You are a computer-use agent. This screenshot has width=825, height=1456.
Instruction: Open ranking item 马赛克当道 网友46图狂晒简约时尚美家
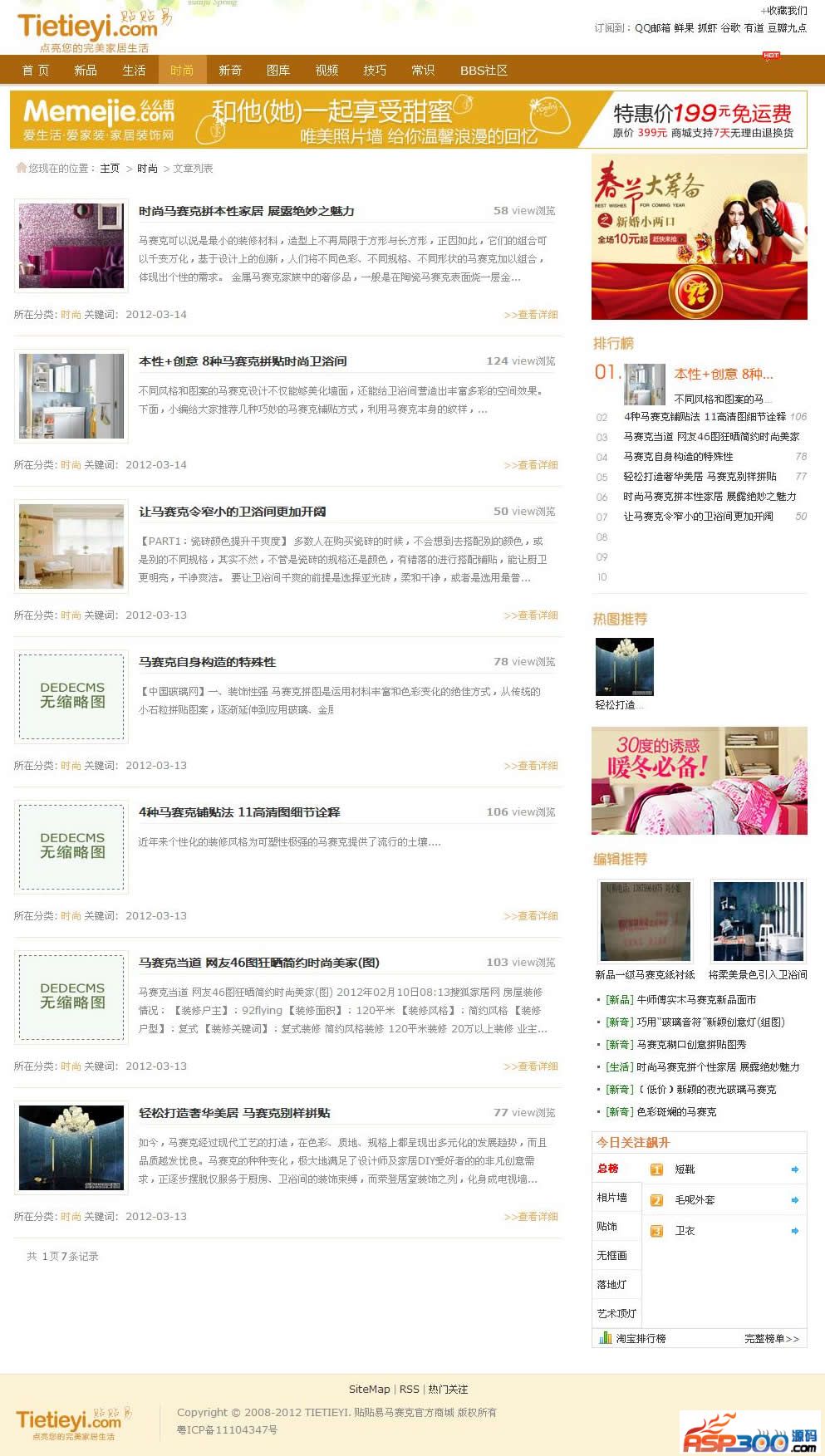[x=711, y=437]
